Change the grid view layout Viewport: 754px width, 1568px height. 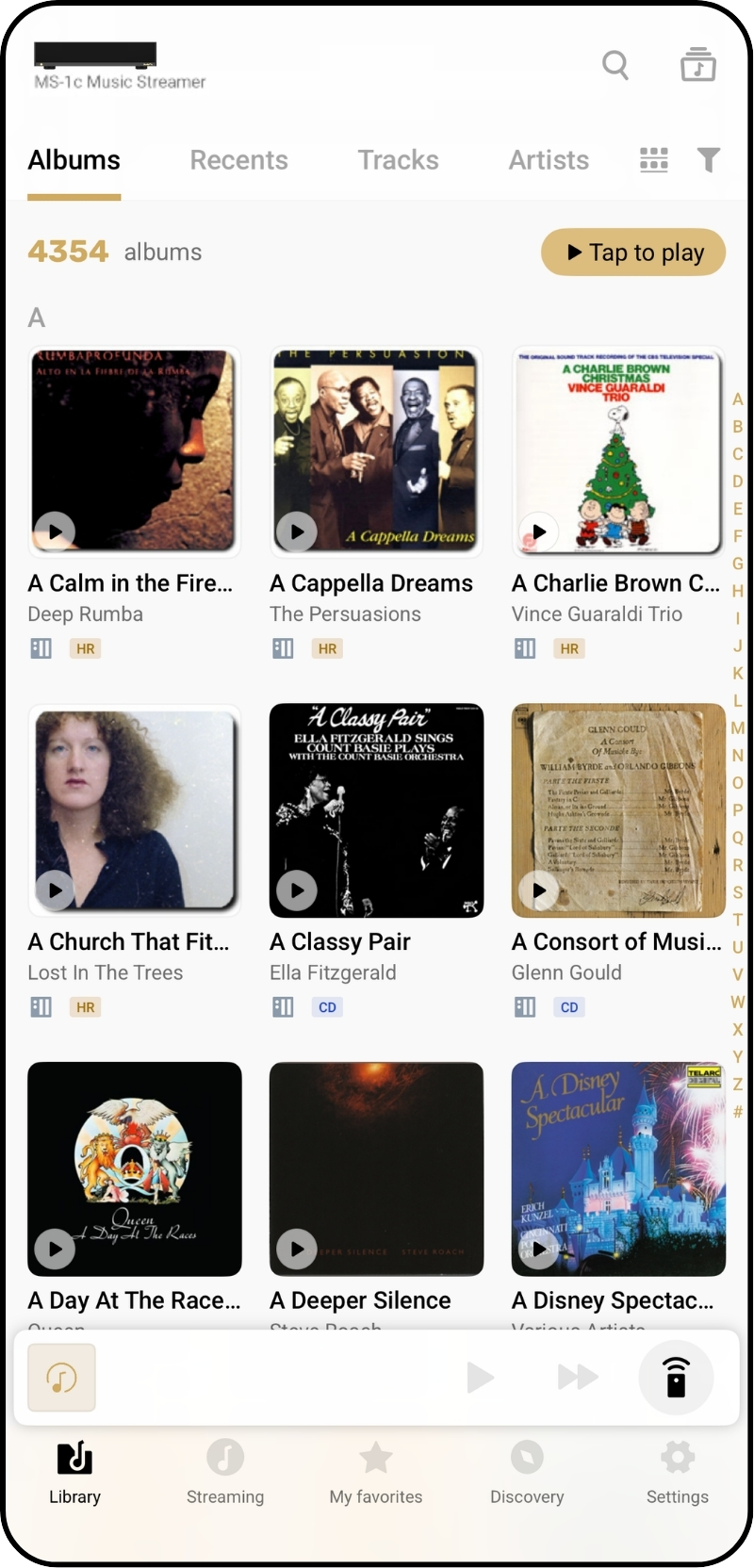[653, 160]
